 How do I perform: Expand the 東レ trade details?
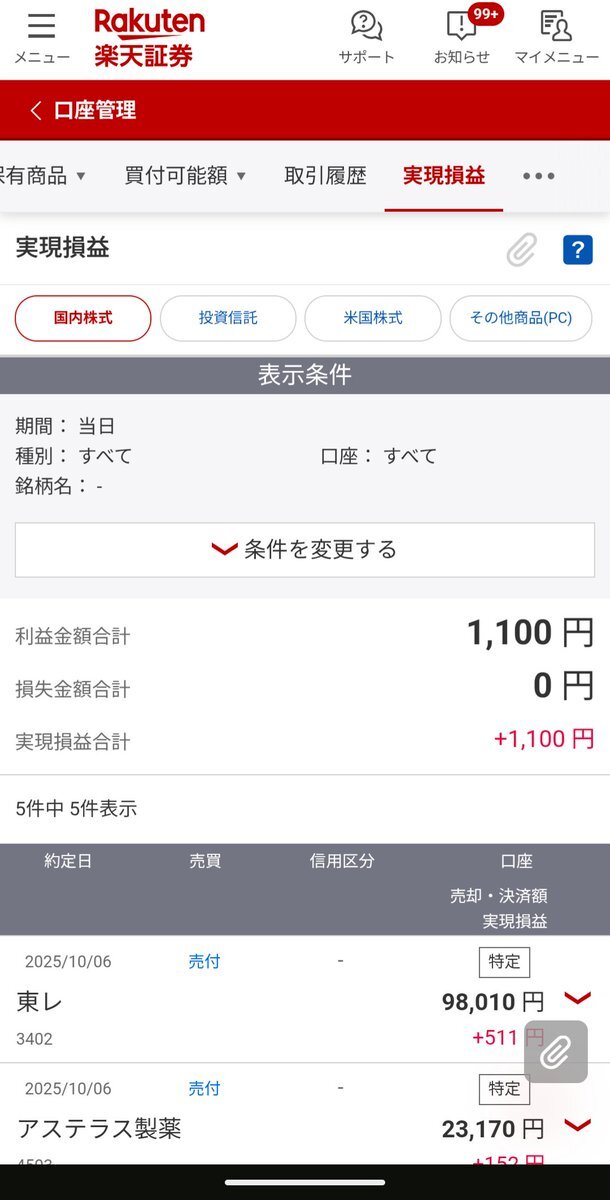pyautogui.click(x=577, y=998)
